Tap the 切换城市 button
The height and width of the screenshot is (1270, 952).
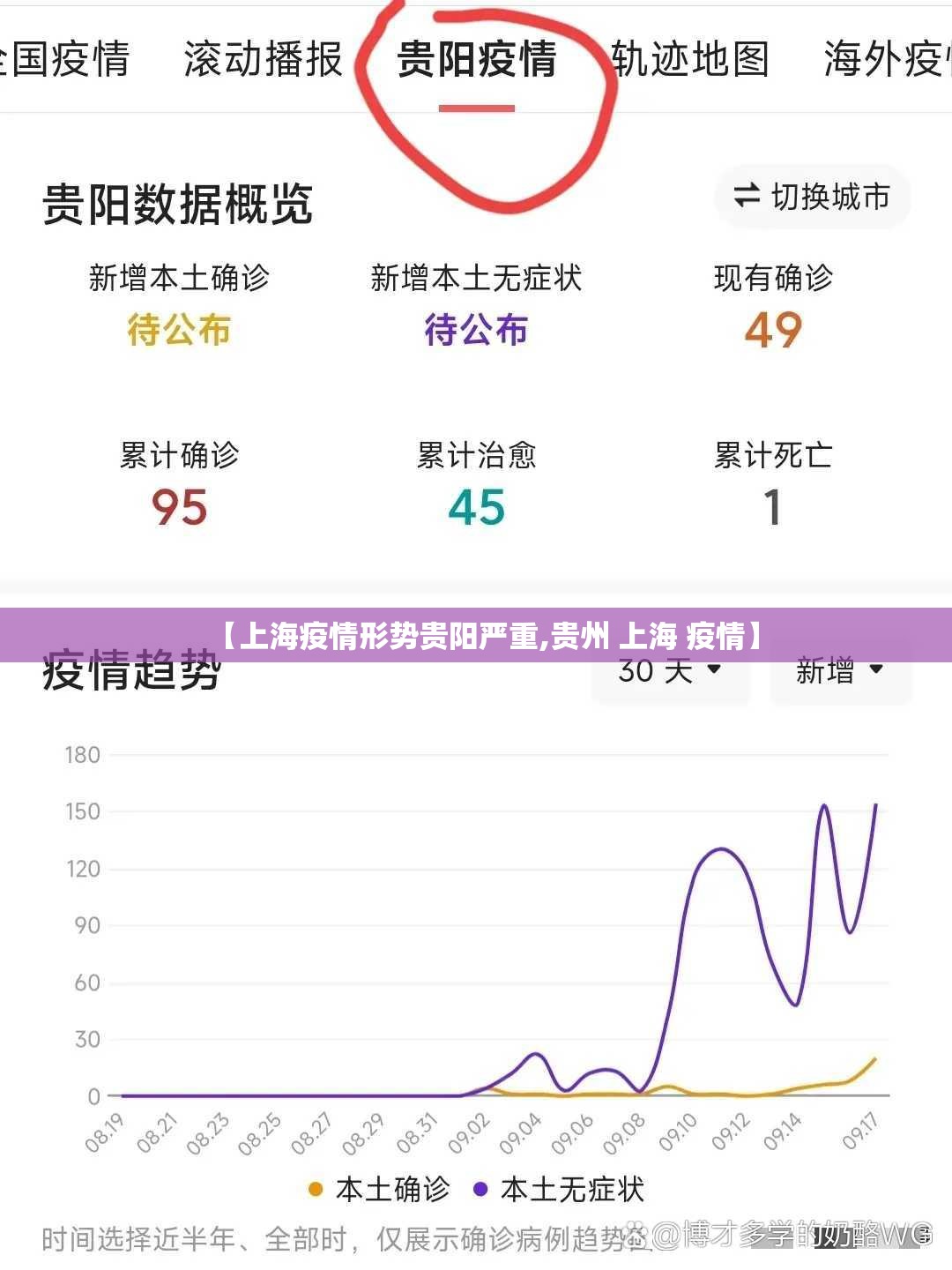812,197
